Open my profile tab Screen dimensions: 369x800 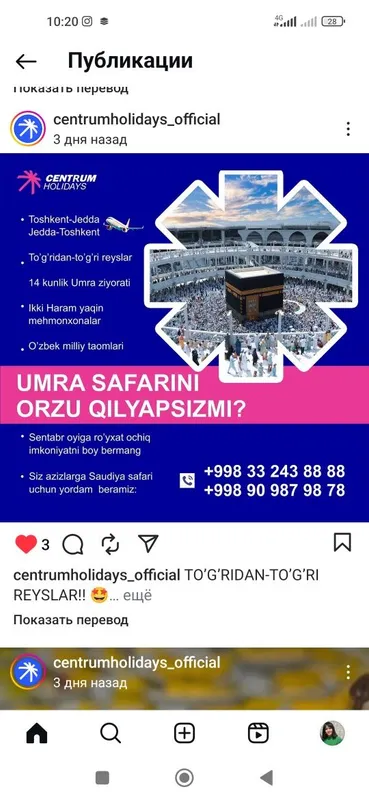332,734
